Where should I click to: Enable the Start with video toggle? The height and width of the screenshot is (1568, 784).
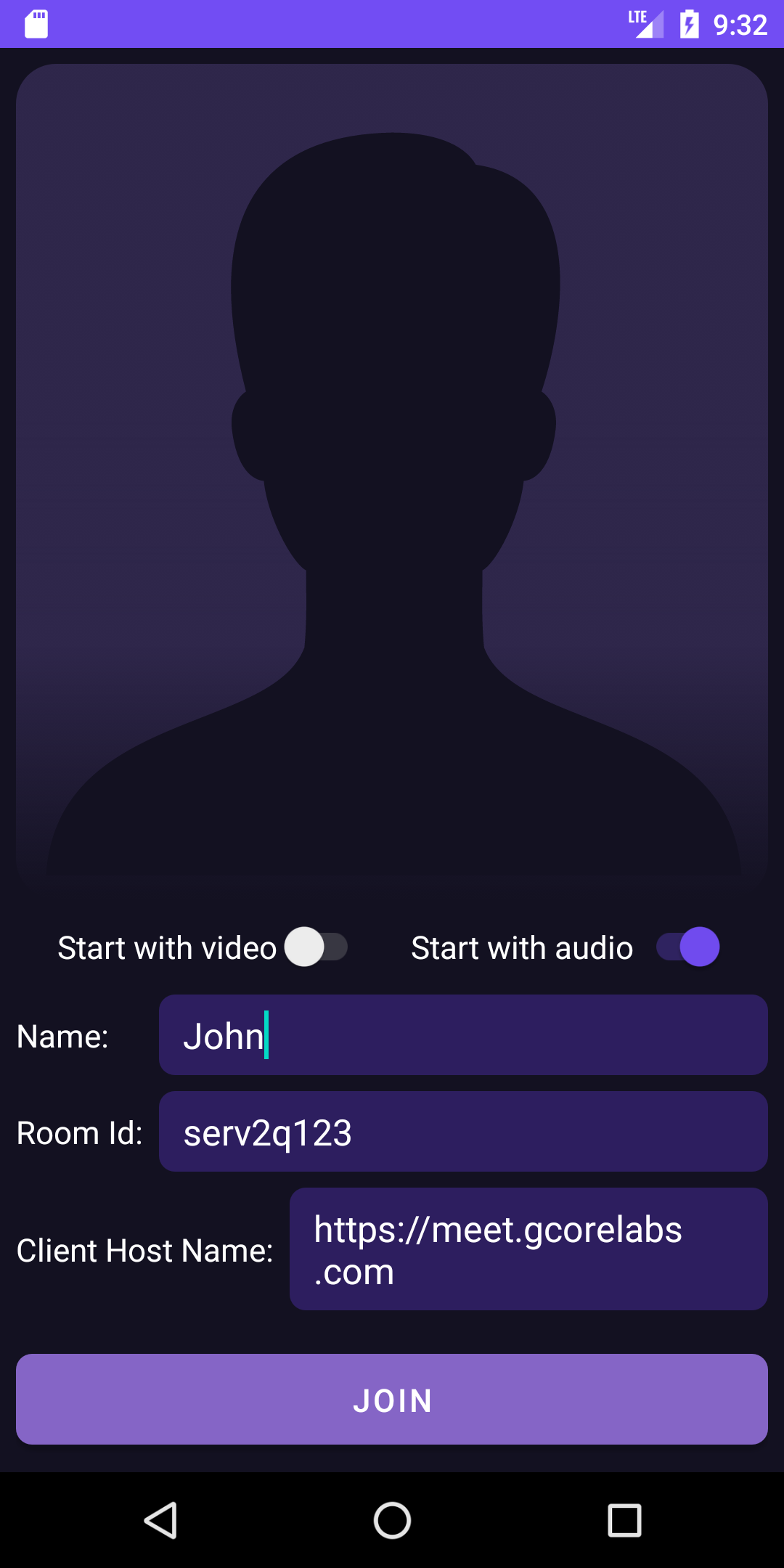pyautogui.click(x=317, y=947)
